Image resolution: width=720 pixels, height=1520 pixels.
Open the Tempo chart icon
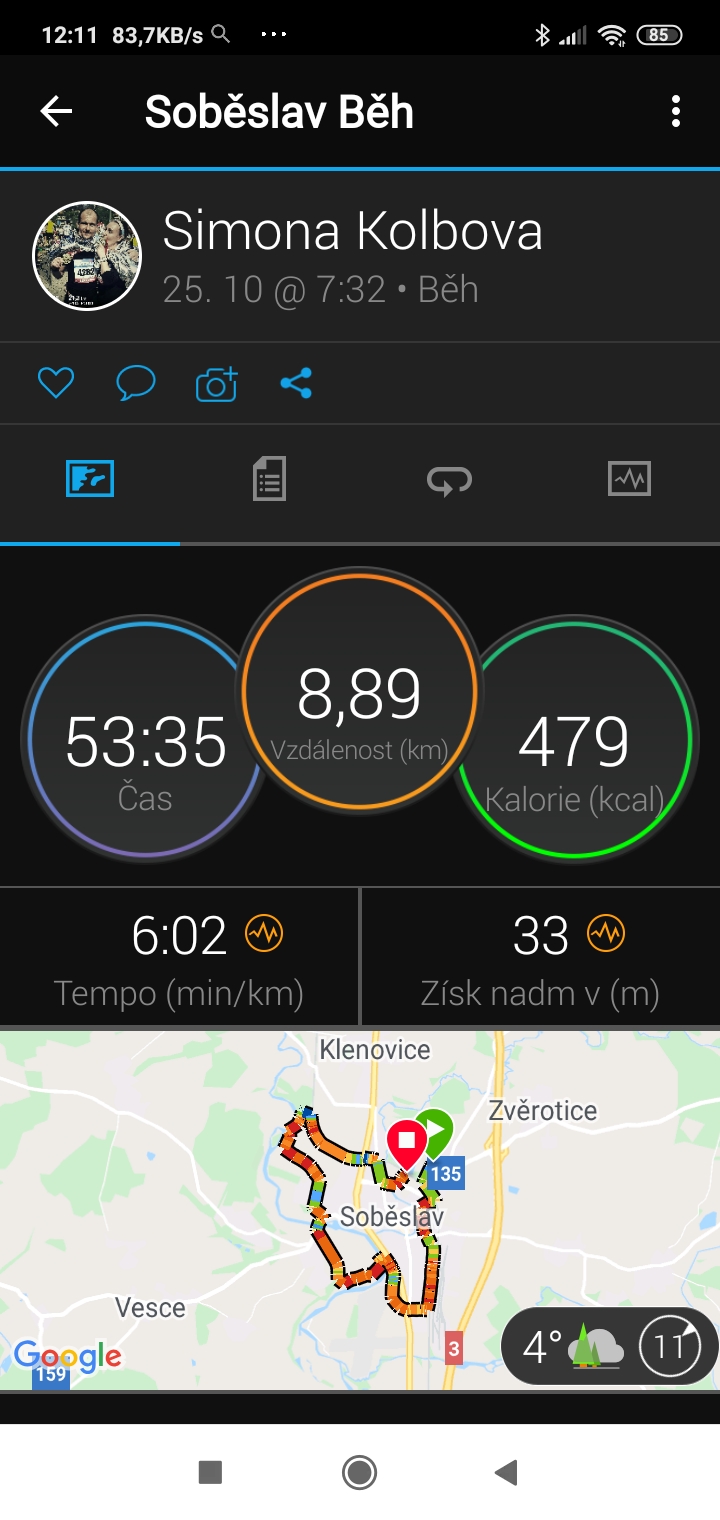[264, 934]
